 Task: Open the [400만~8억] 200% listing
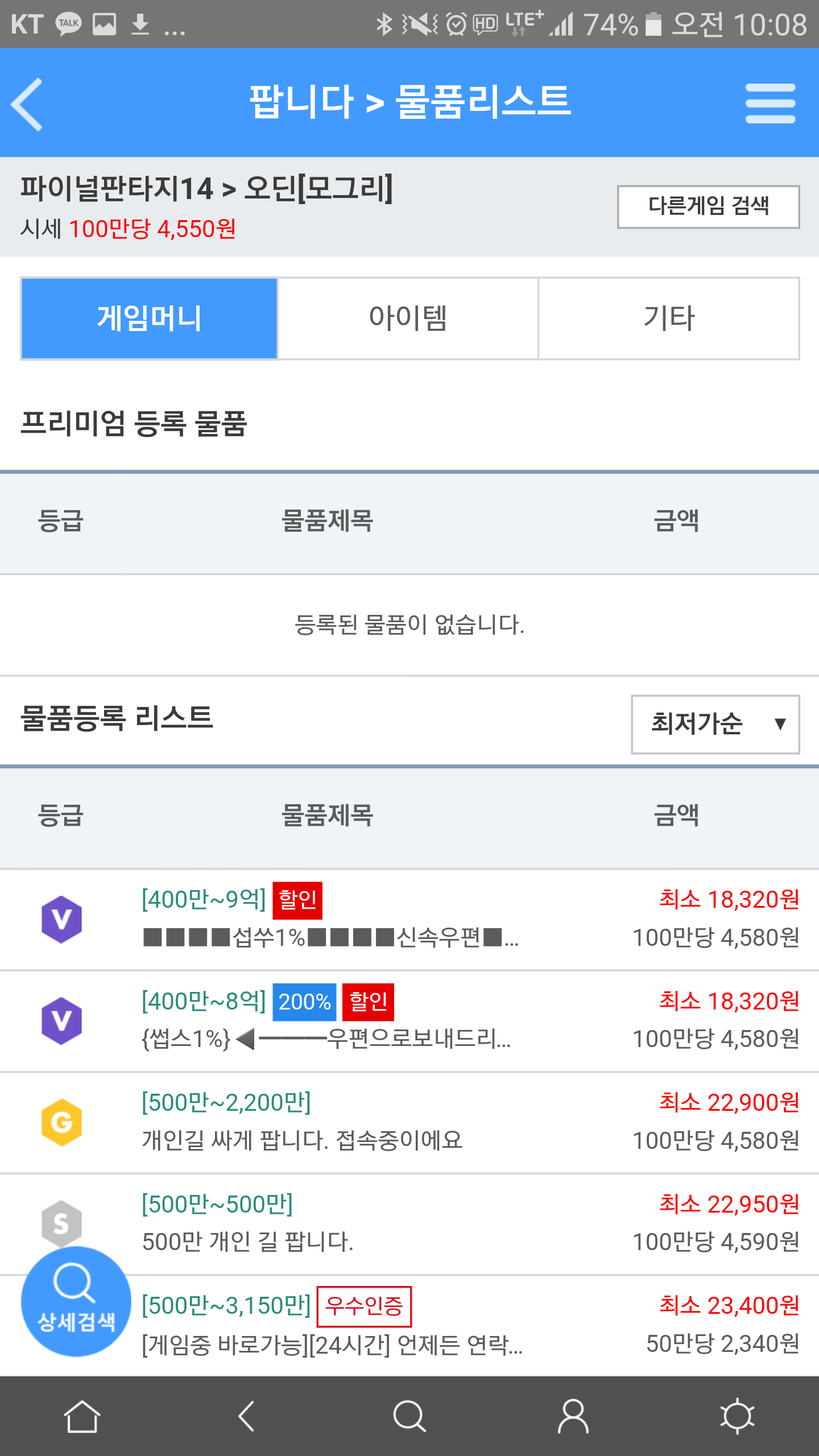point(330,1020)
